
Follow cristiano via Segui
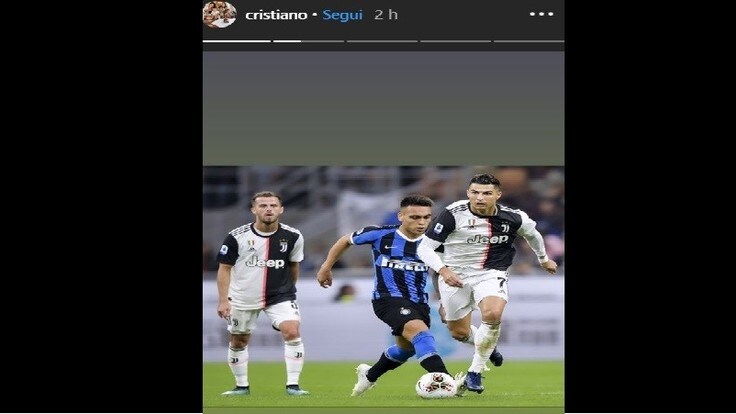[x=342, y=15]
